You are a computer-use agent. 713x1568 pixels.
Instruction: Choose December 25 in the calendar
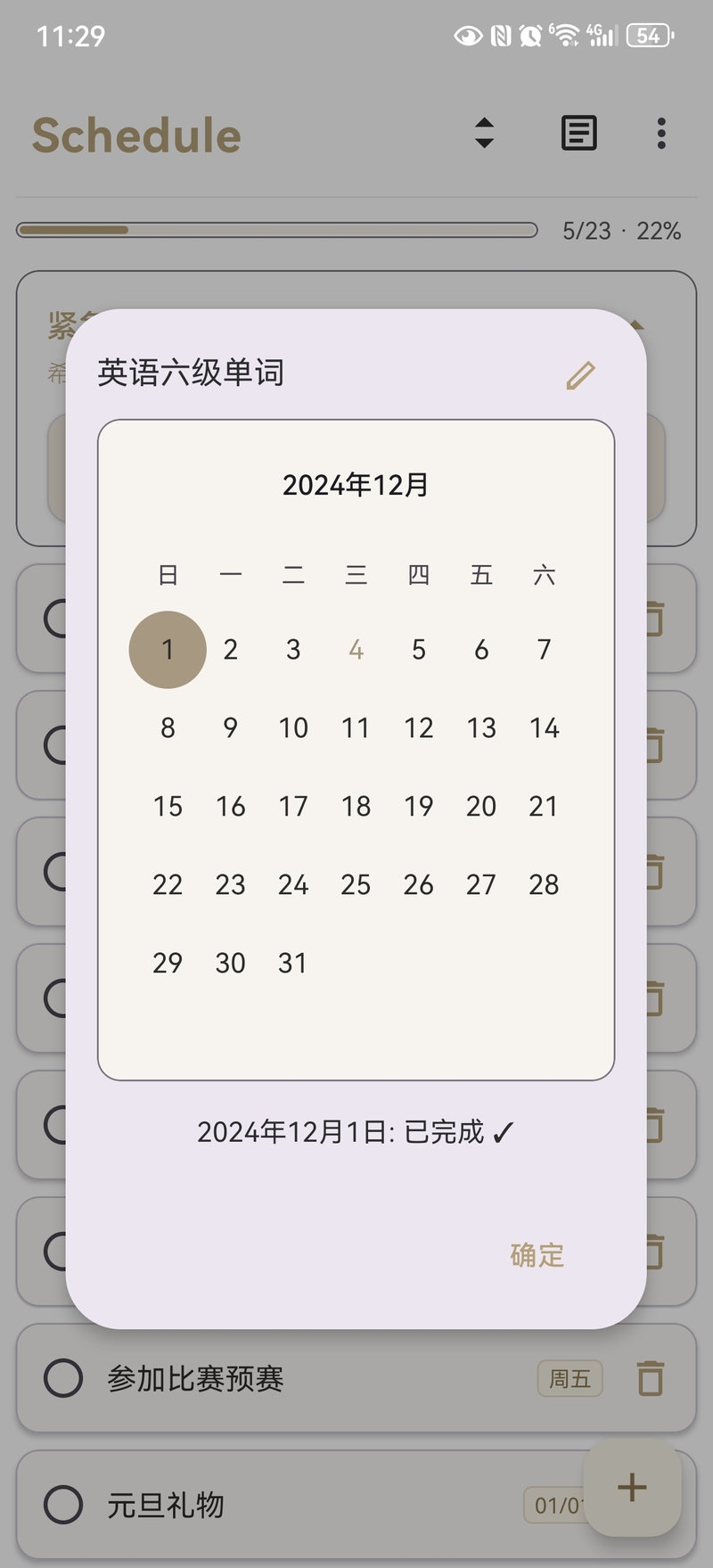point(356,885)
